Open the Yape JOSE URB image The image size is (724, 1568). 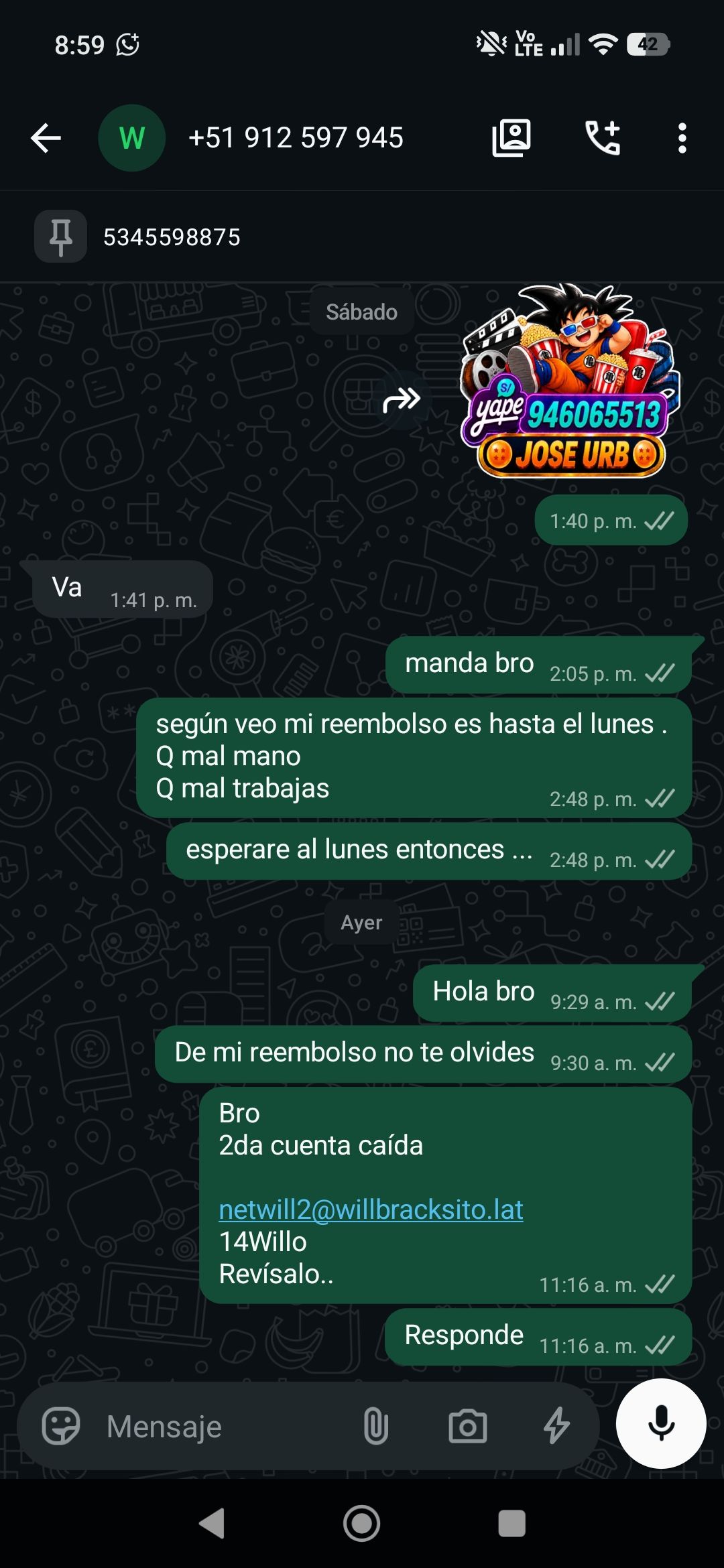point(571,381)
